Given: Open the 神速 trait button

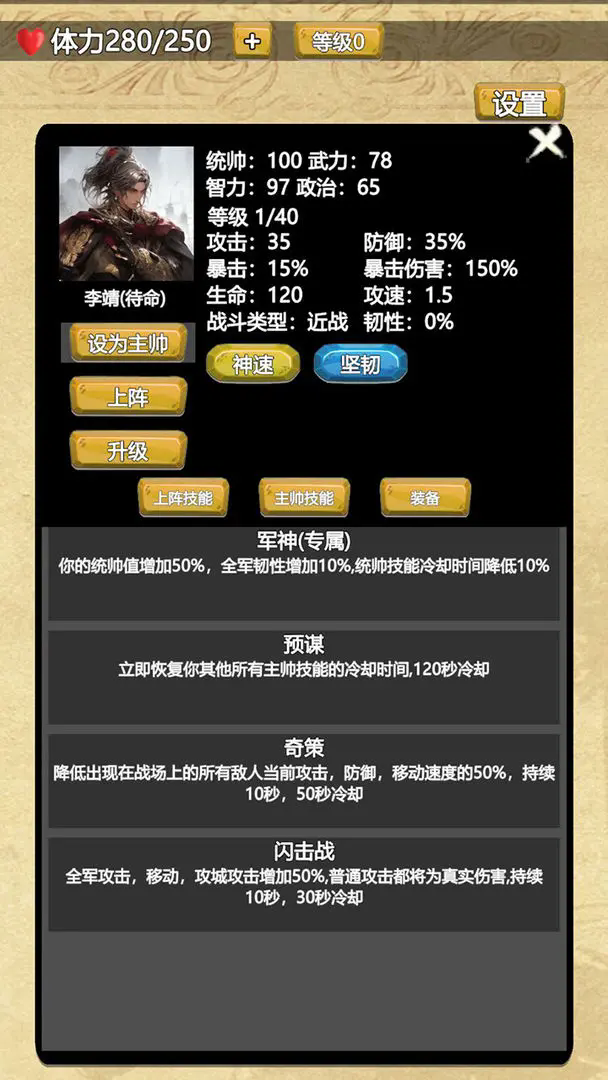Looking at the screenshot, I should 253,364.
